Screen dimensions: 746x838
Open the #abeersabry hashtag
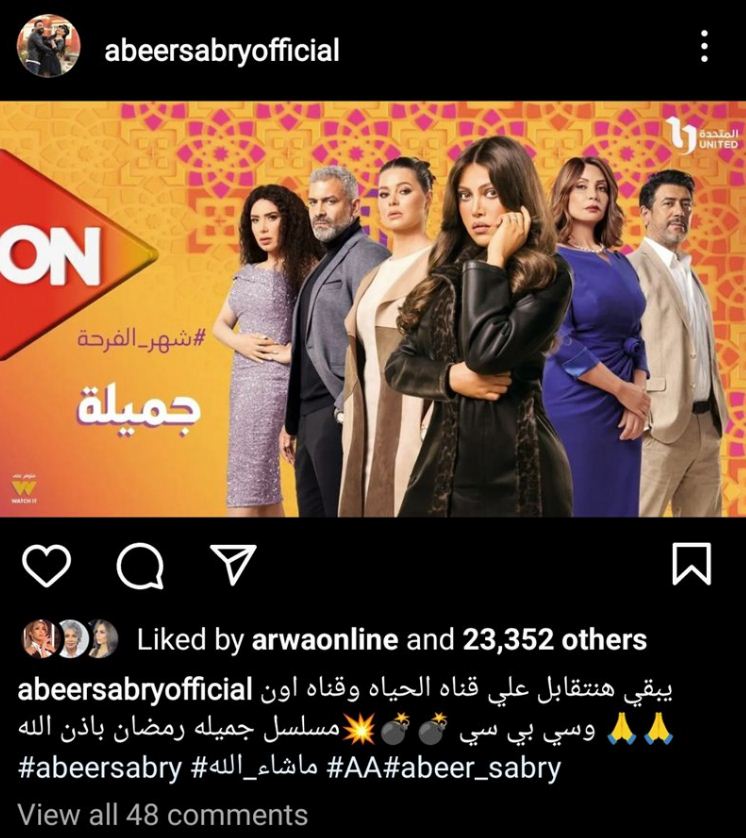pos(99,769)
